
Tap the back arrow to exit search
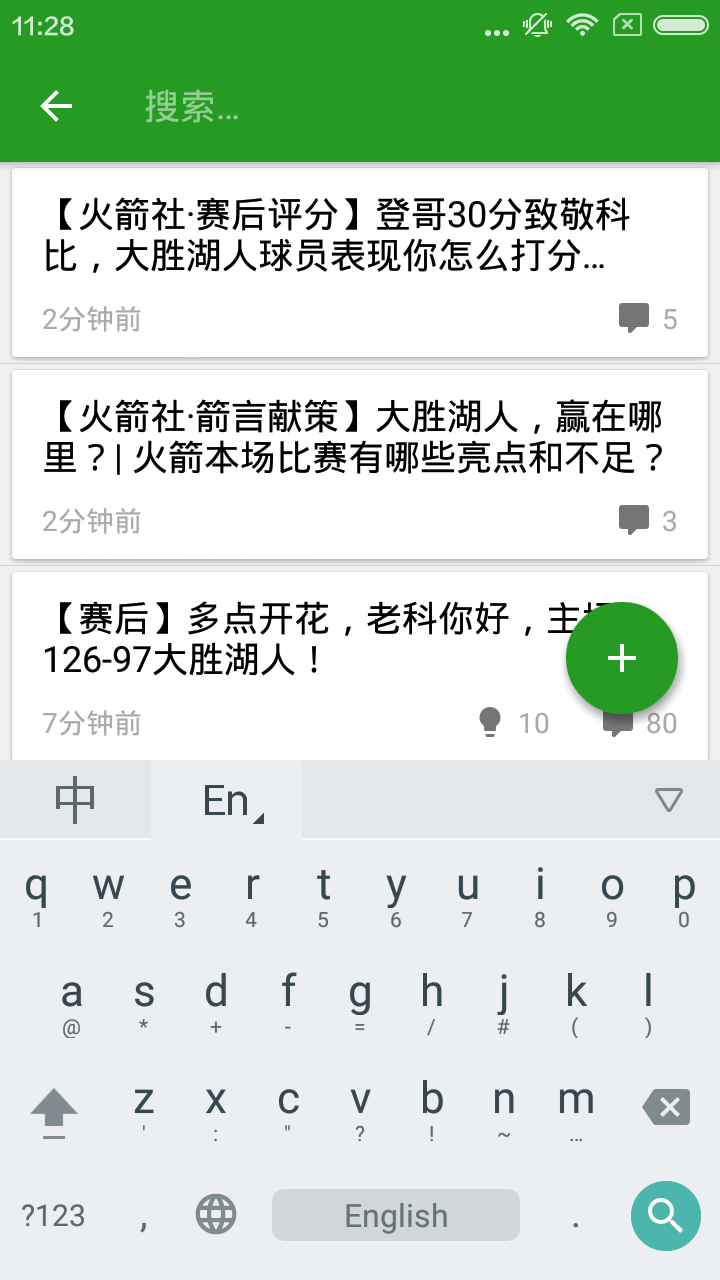55,106
